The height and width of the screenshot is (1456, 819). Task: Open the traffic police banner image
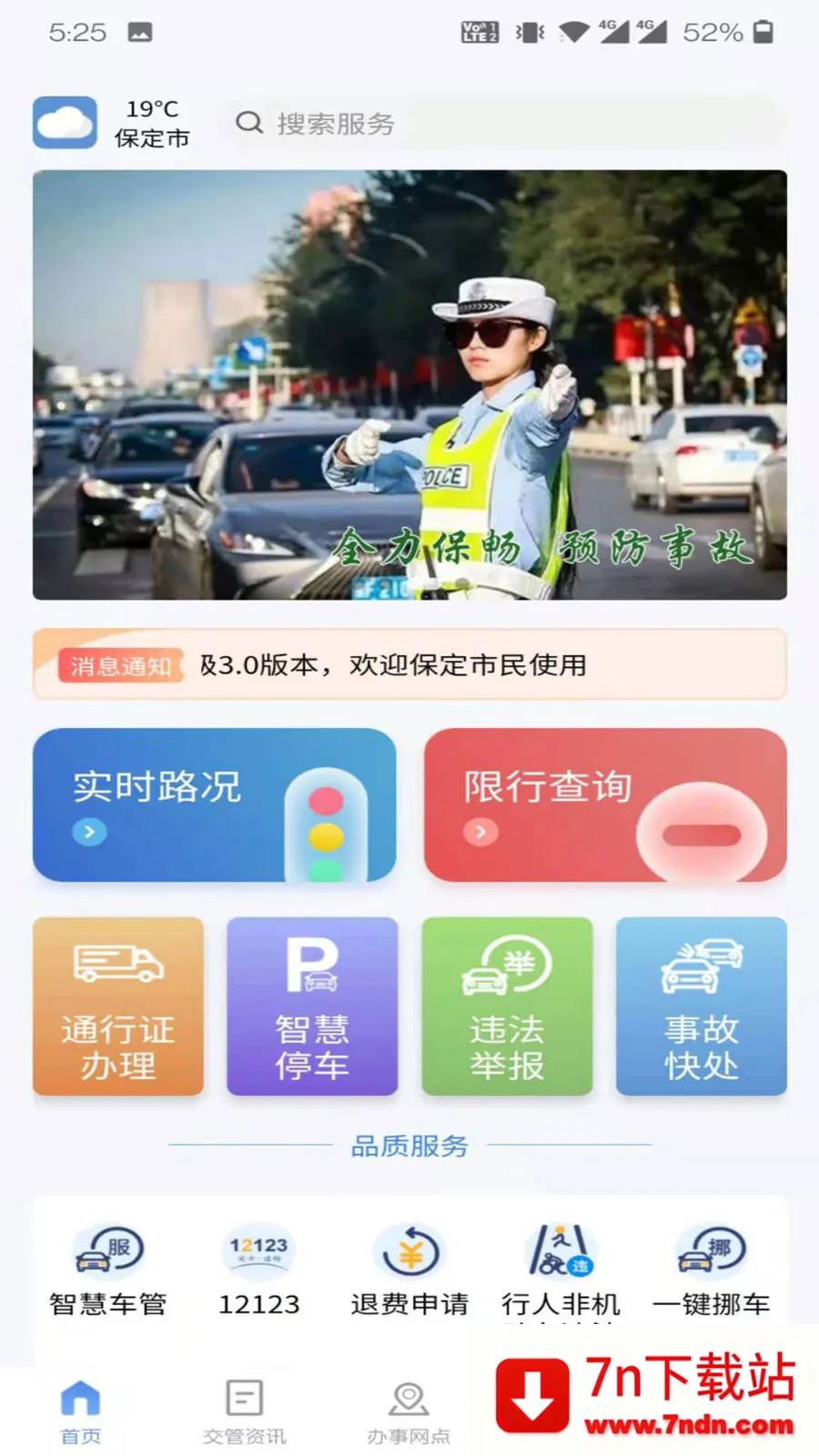point(409,384)
